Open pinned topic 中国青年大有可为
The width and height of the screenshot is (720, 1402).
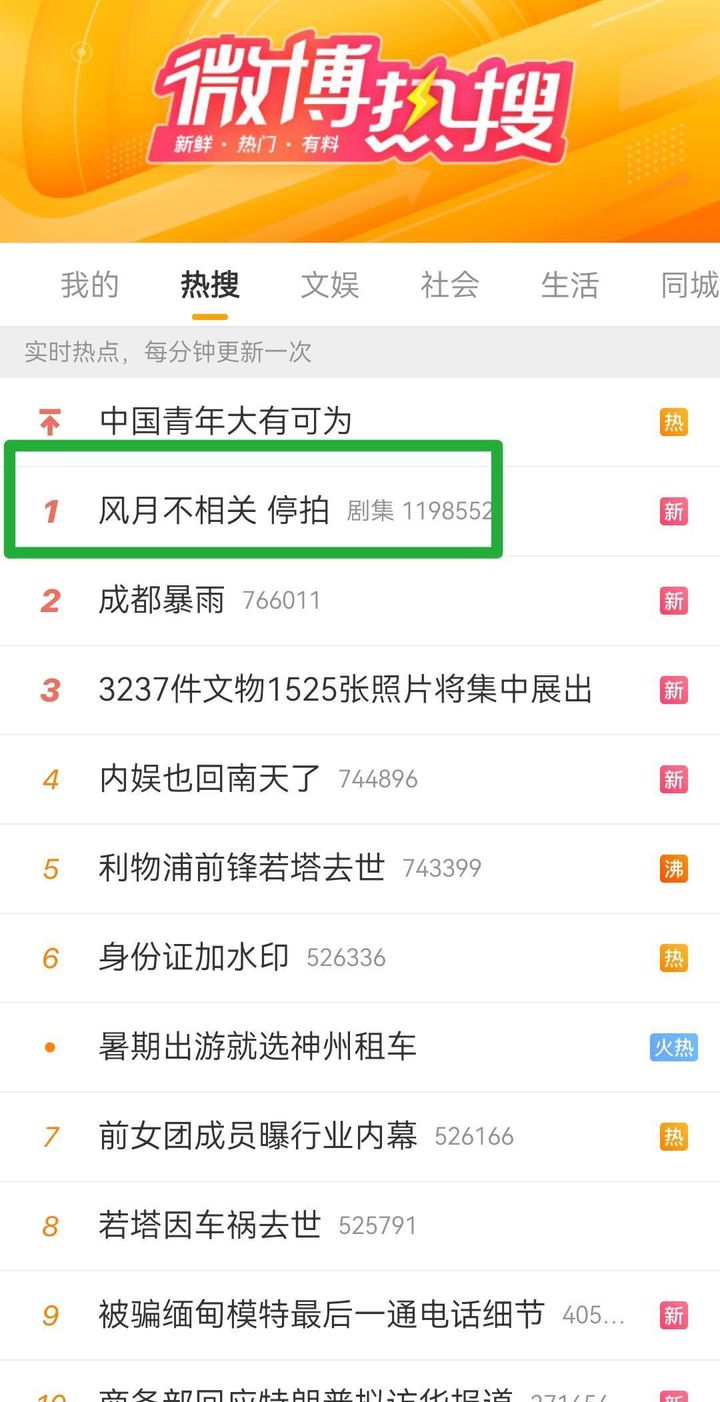coord(226,422)
